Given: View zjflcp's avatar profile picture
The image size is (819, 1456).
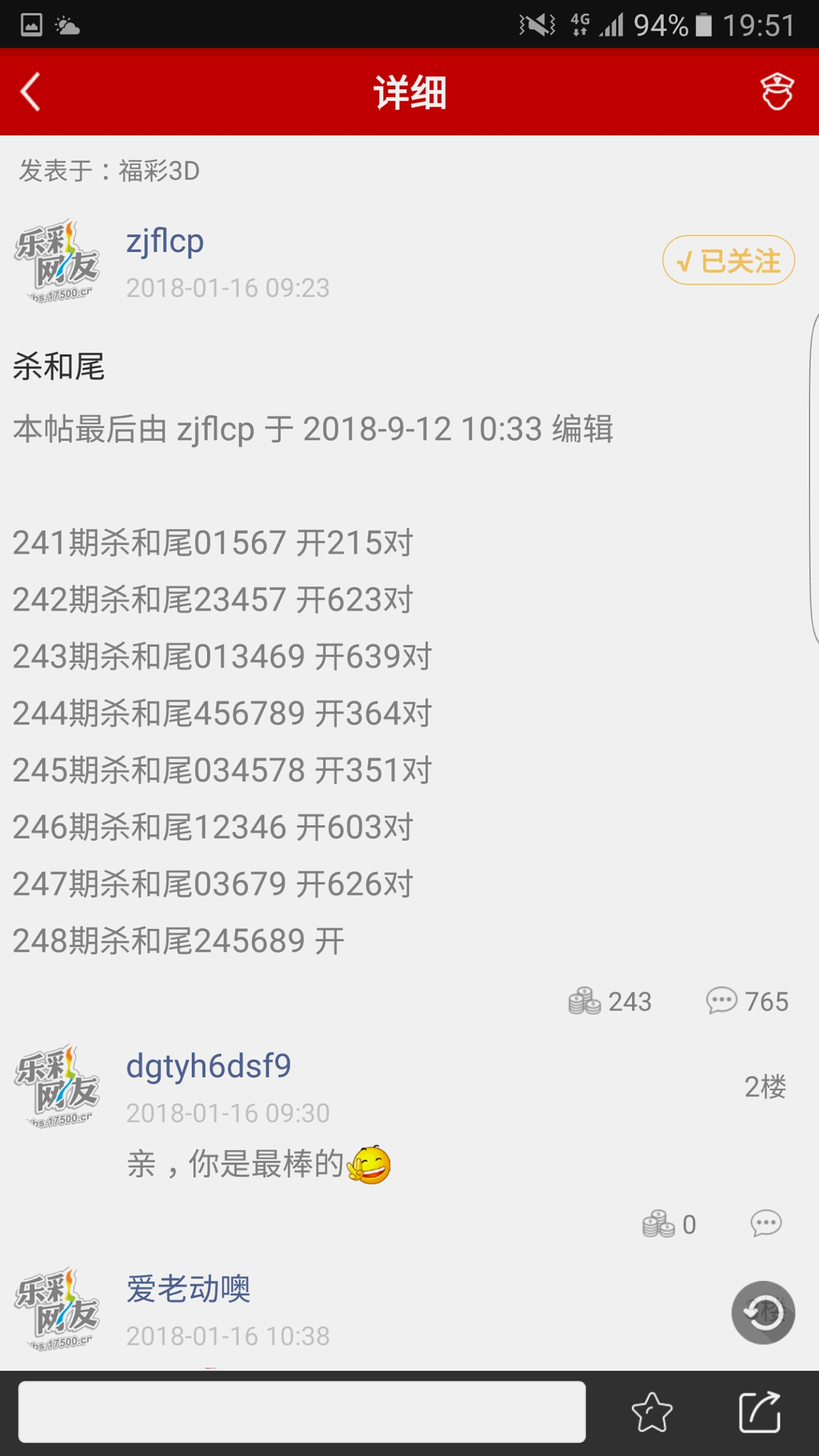Looking at the screenshot, I should [57, 262].
